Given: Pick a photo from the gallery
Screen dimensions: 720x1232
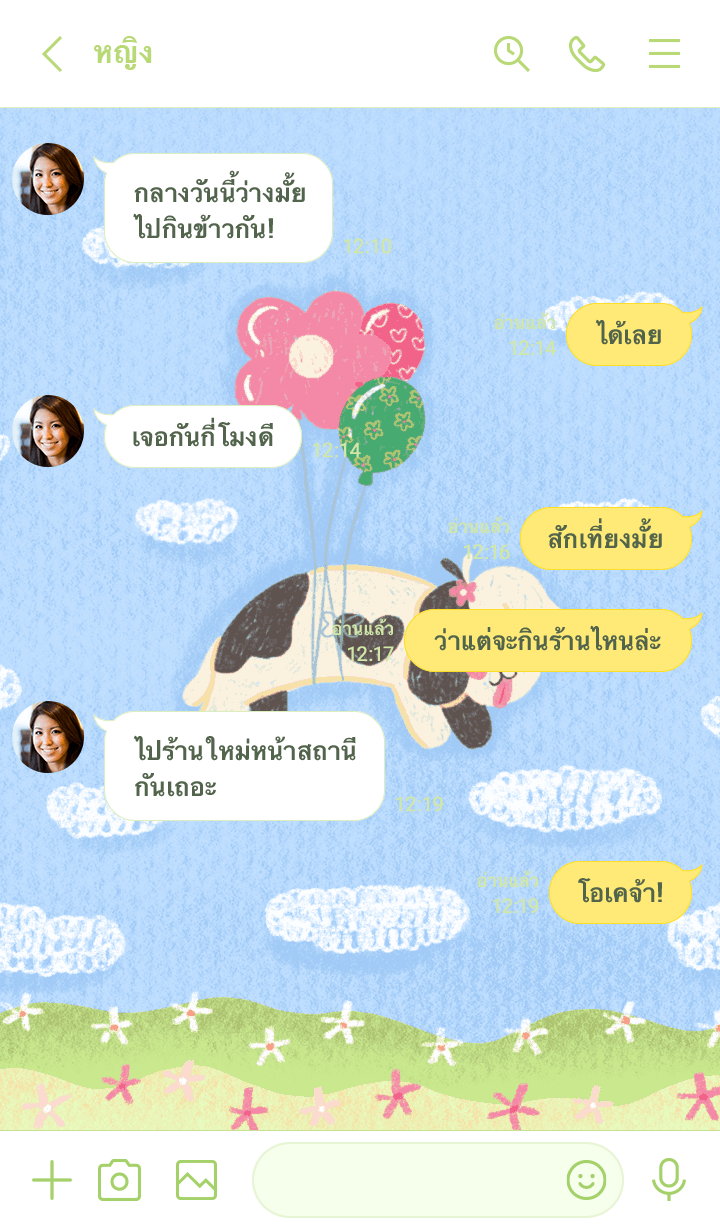Looking at the screenshot, I should 196,1181.
